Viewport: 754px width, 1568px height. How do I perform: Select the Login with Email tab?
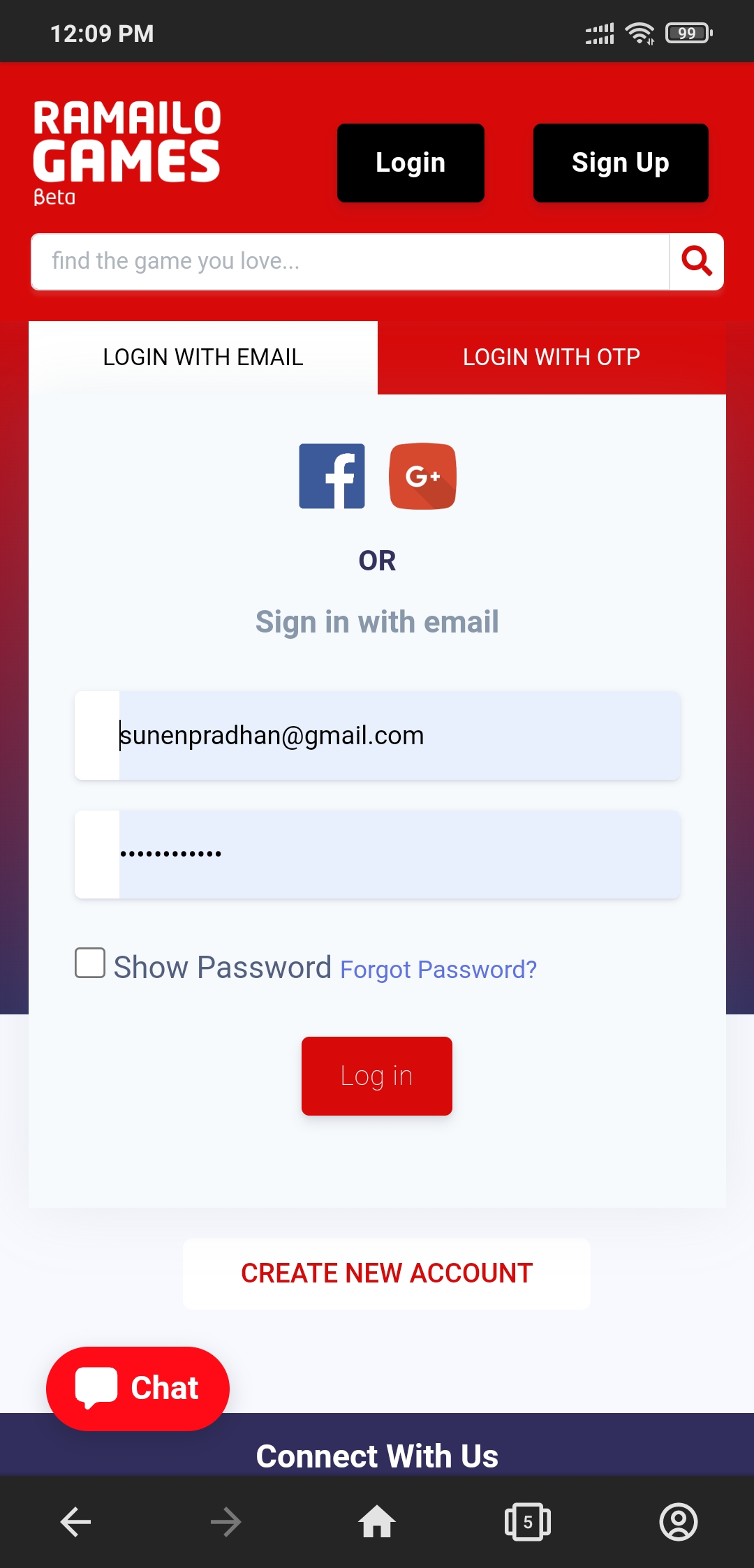tap(203, 357)
